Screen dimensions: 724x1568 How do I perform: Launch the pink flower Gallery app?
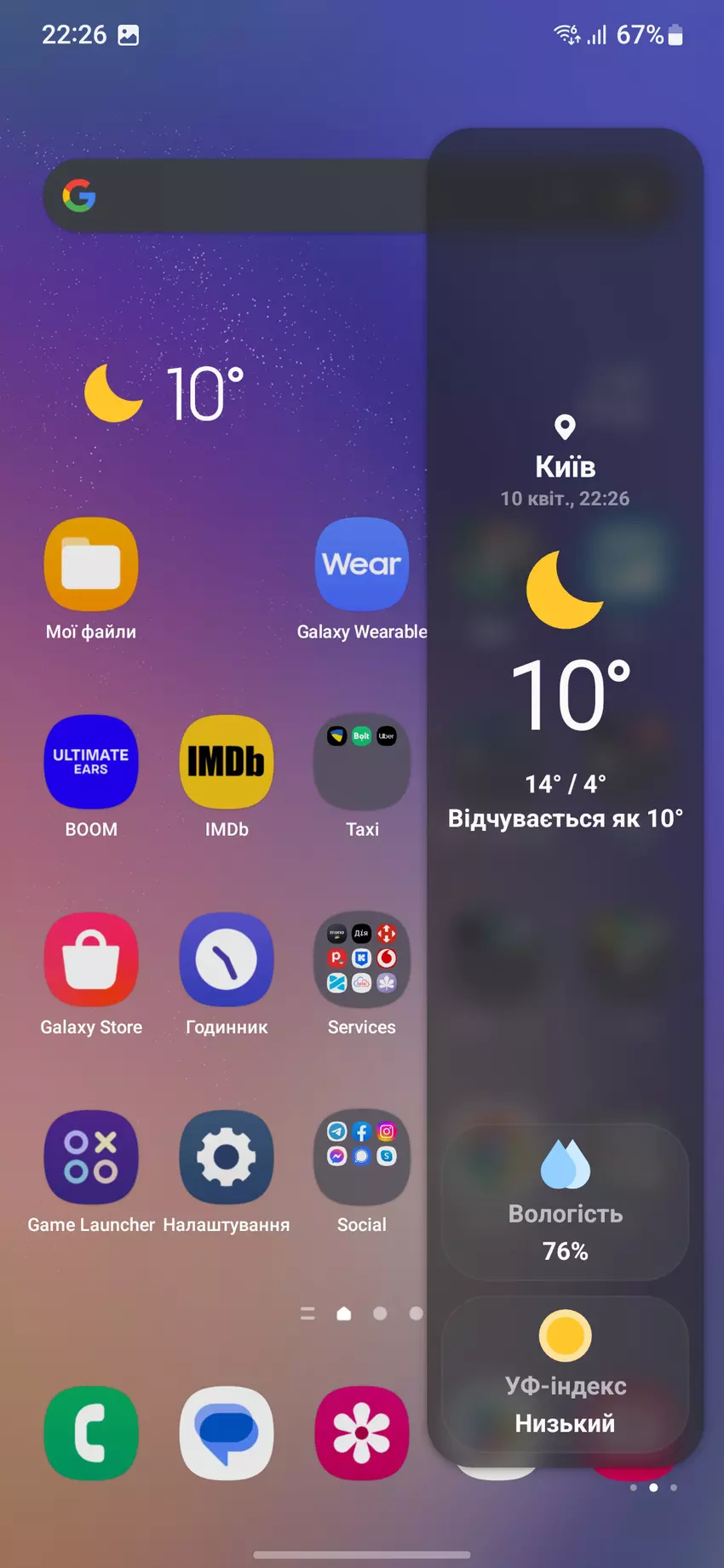pyautogui.click(x=362, y=1433)
